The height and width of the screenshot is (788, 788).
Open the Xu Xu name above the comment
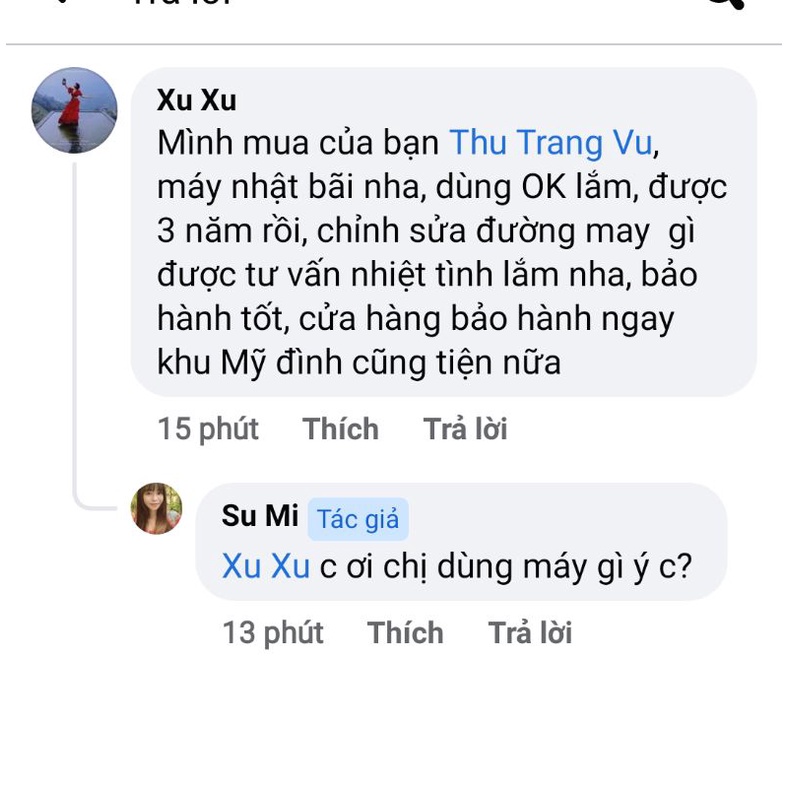(196, 100)
